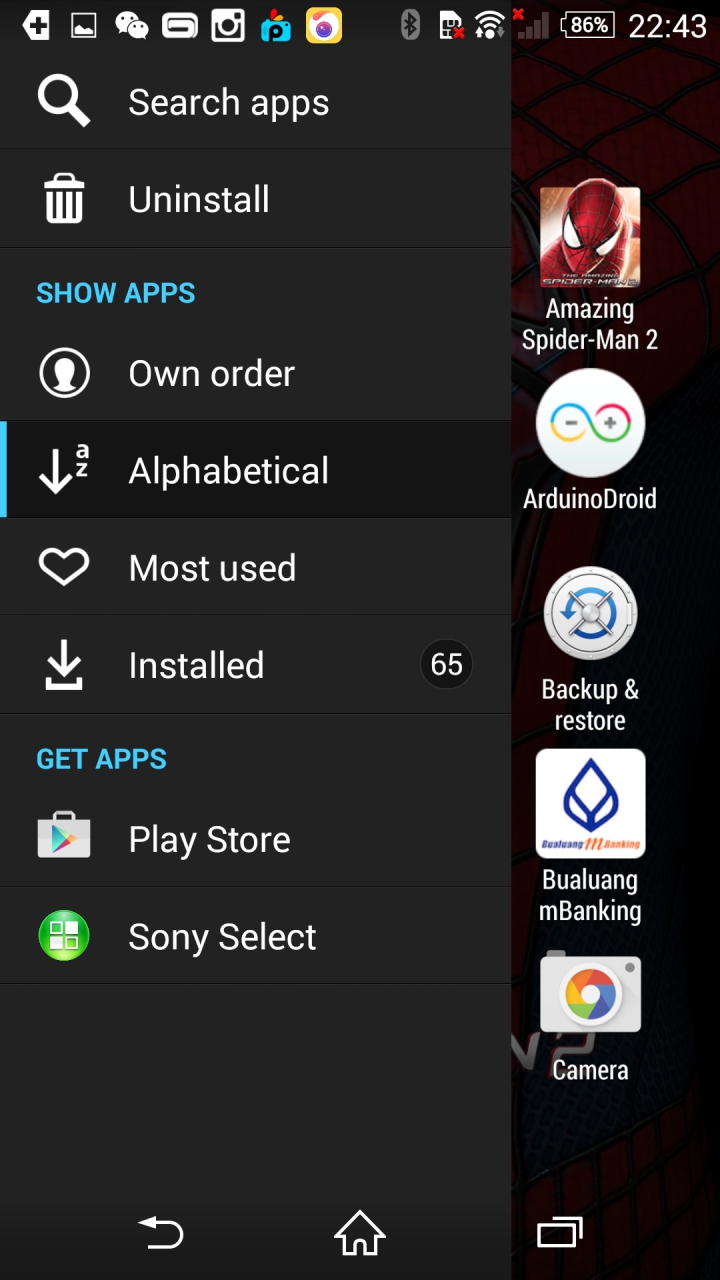This screenshot has width=720, height=1280.
Task: Select the Uninstall option
Action: 198,199
